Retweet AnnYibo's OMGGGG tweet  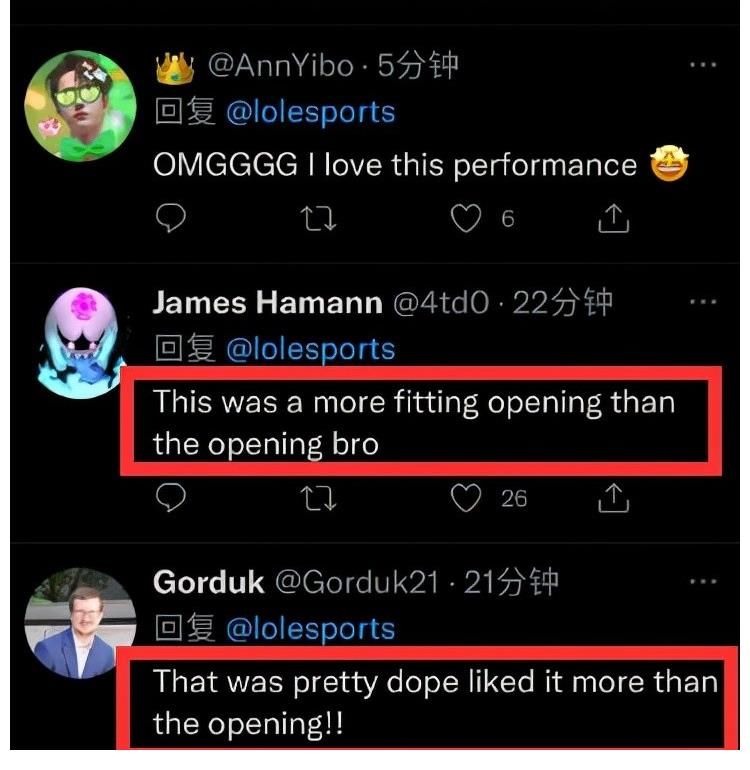(320, 219)
